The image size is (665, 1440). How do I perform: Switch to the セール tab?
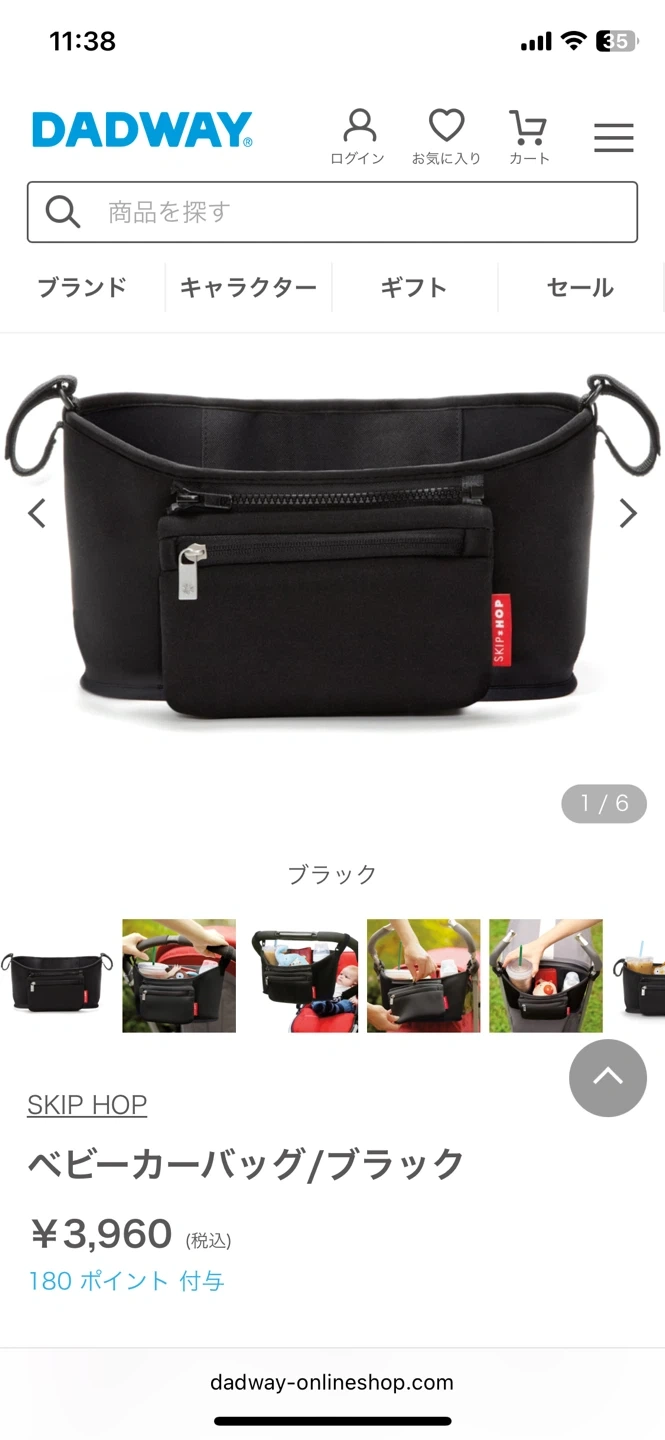pos(580,288)
